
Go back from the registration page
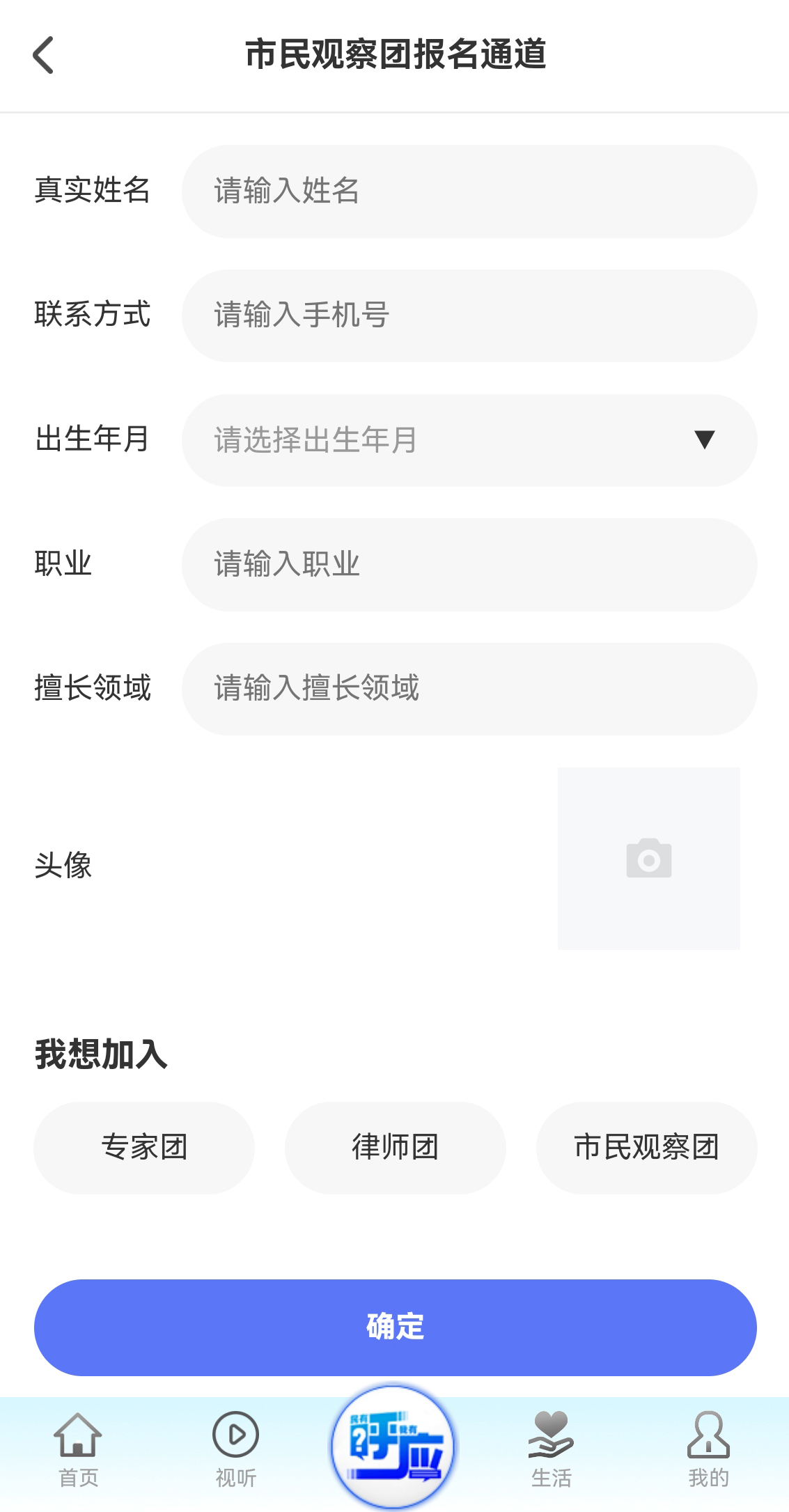point(43,55)
